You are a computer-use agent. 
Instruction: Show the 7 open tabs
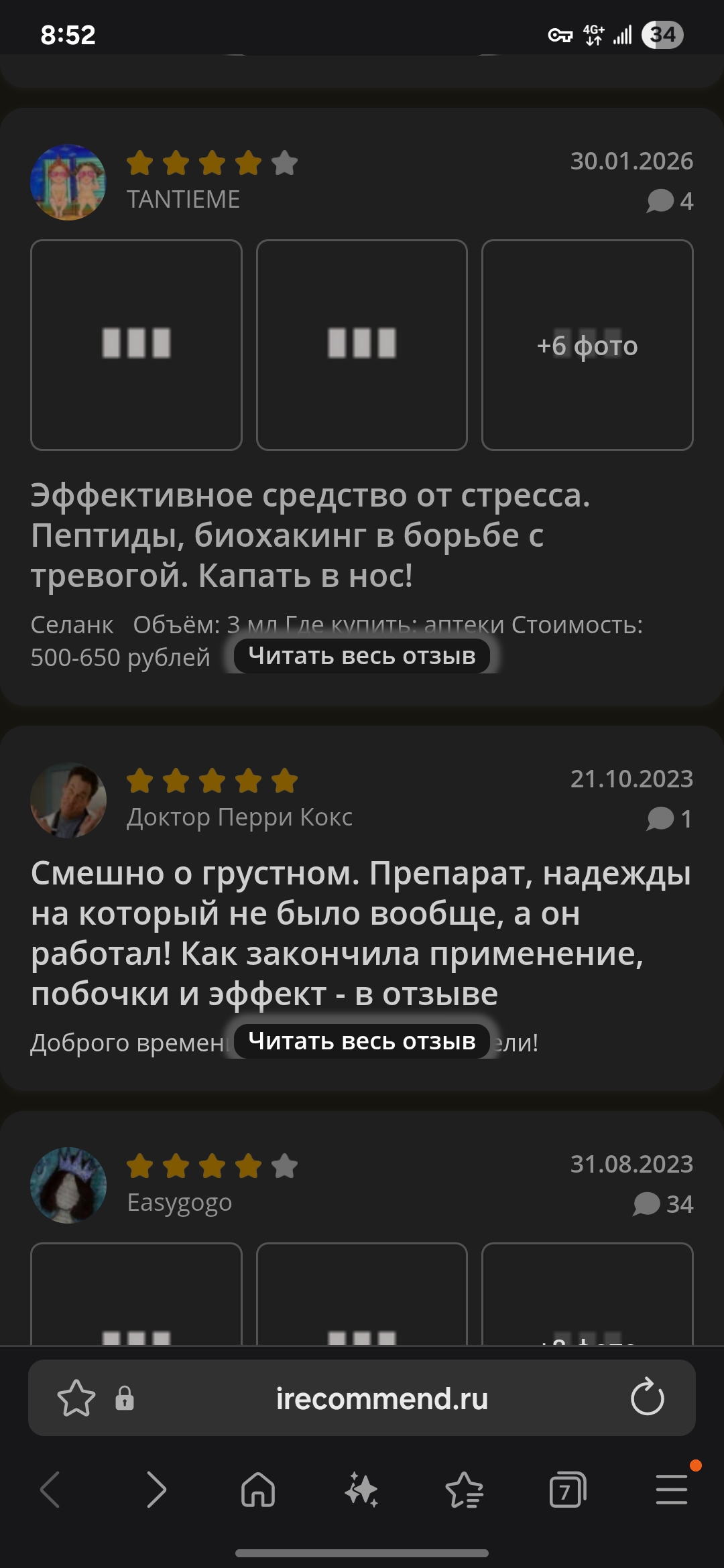567,1490
